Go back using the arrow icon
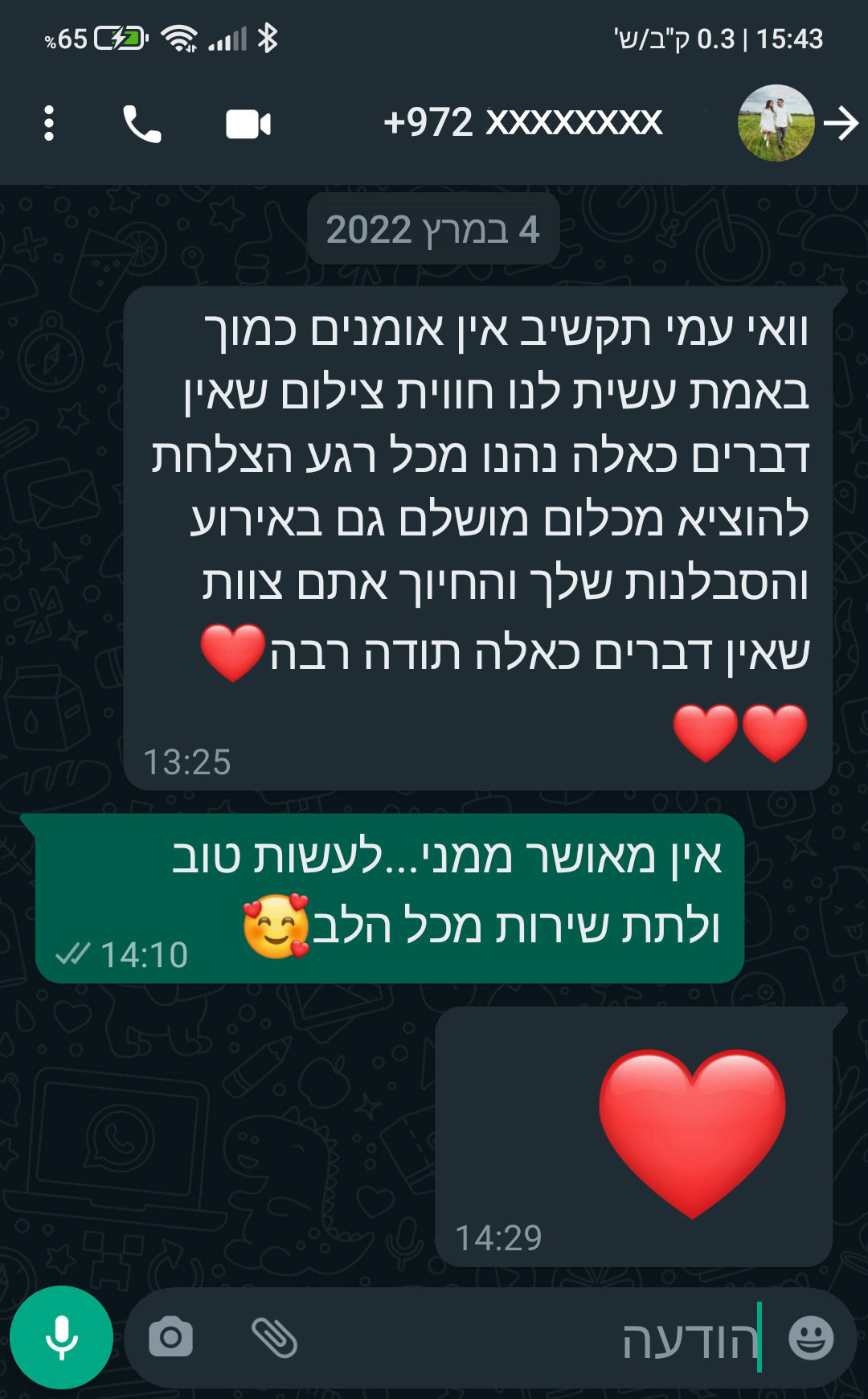 841,124
